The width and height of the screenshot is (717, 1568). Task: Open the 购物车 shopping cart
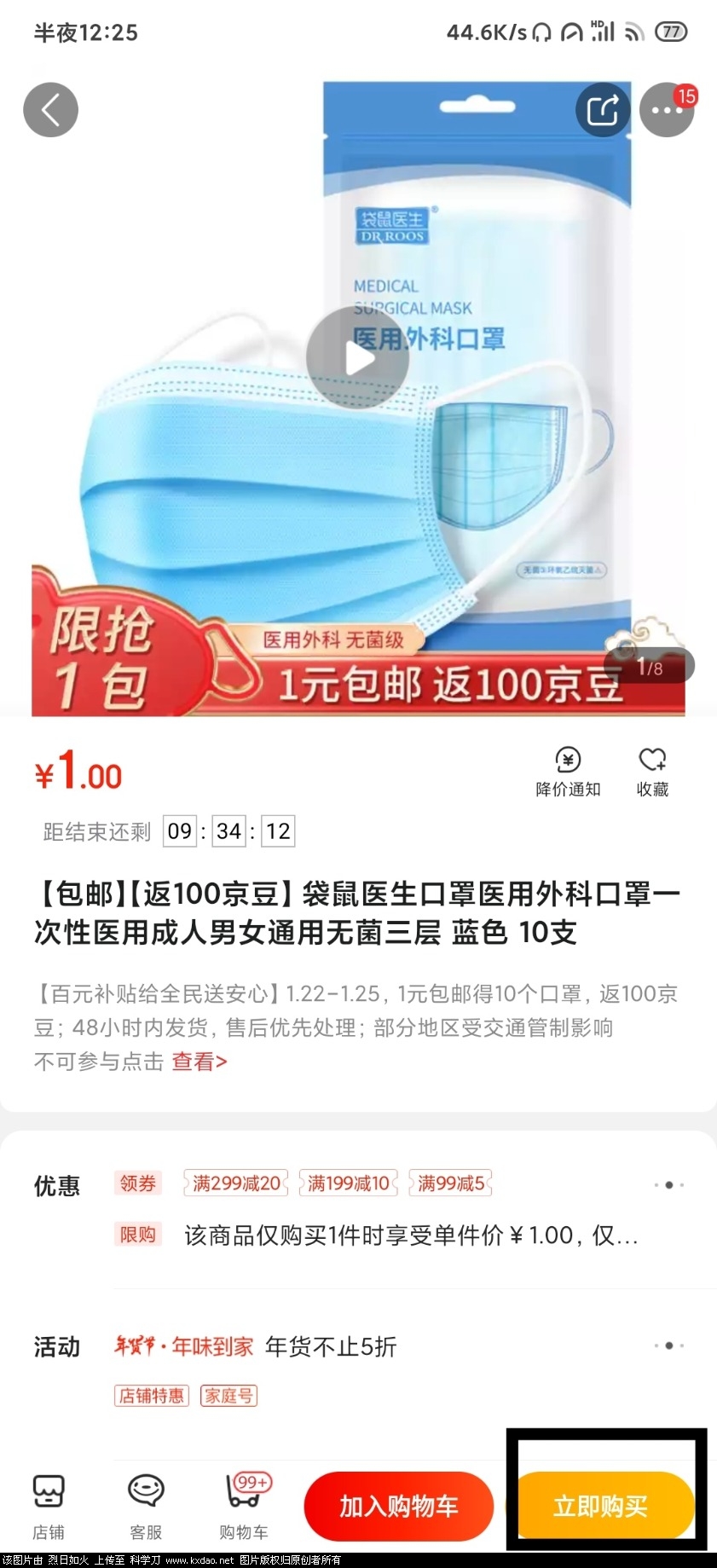244,1506
